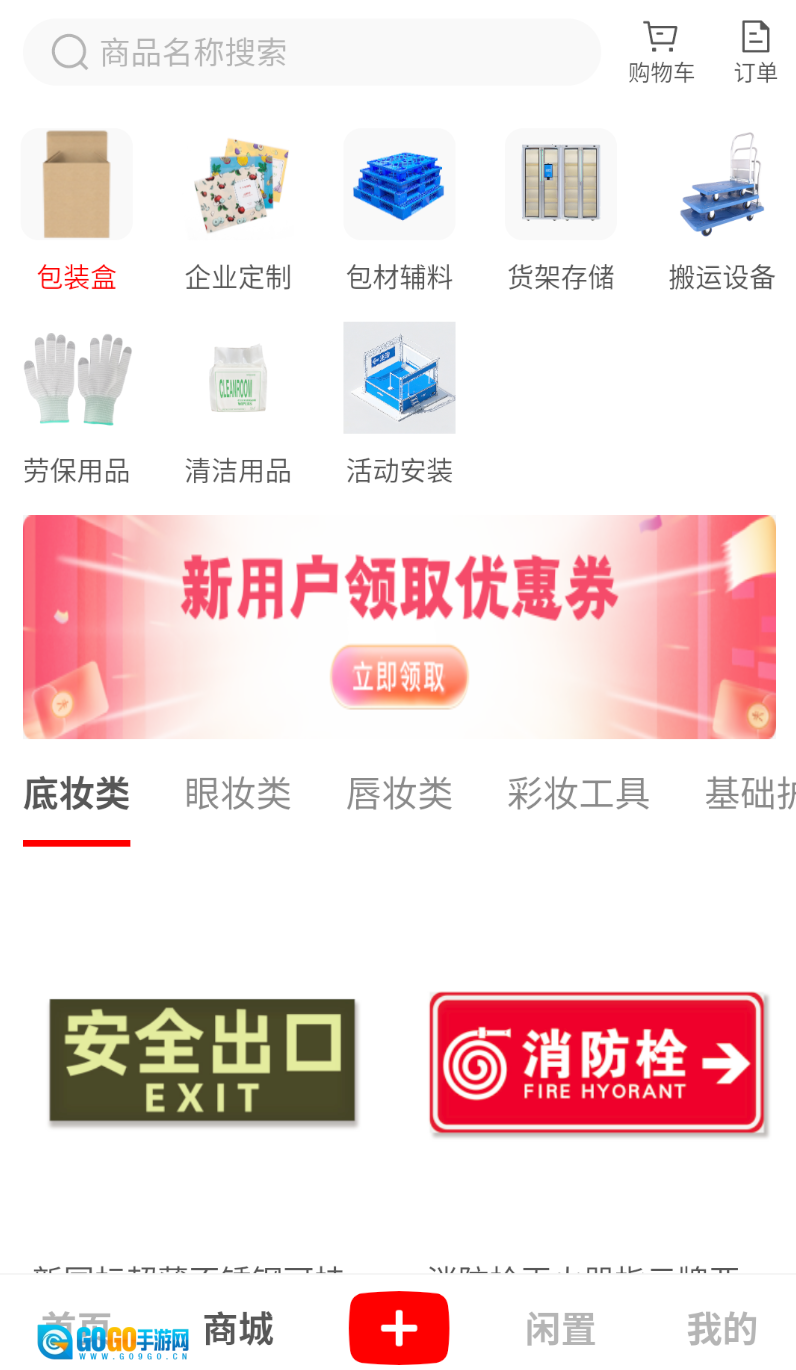The height and width of the screenshot is (1370, 796).
Task: Select the 清洁用品 category
Action: click(x=238, y=400)
